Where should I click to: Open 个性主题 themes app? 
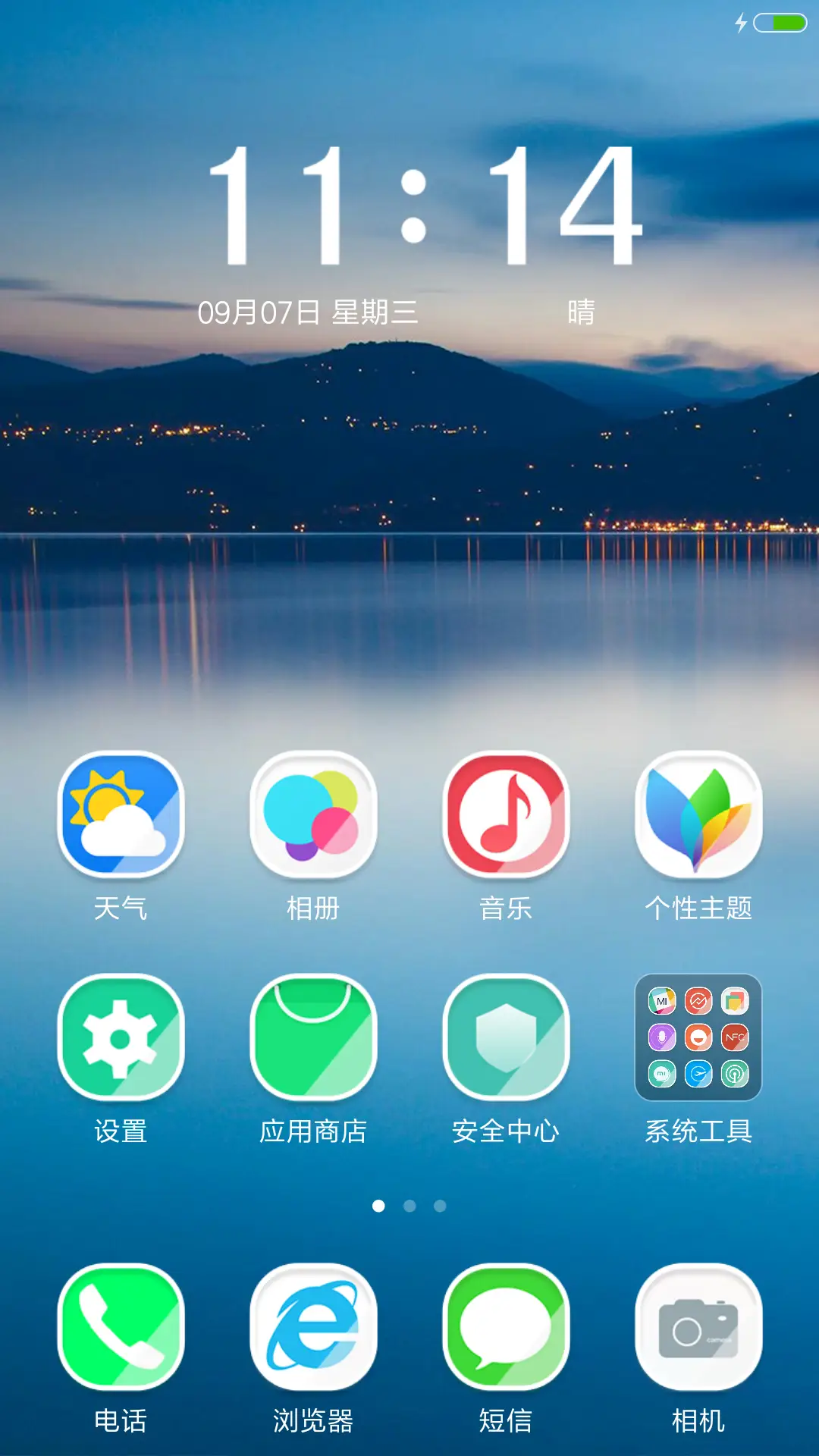tap(698, 814)
